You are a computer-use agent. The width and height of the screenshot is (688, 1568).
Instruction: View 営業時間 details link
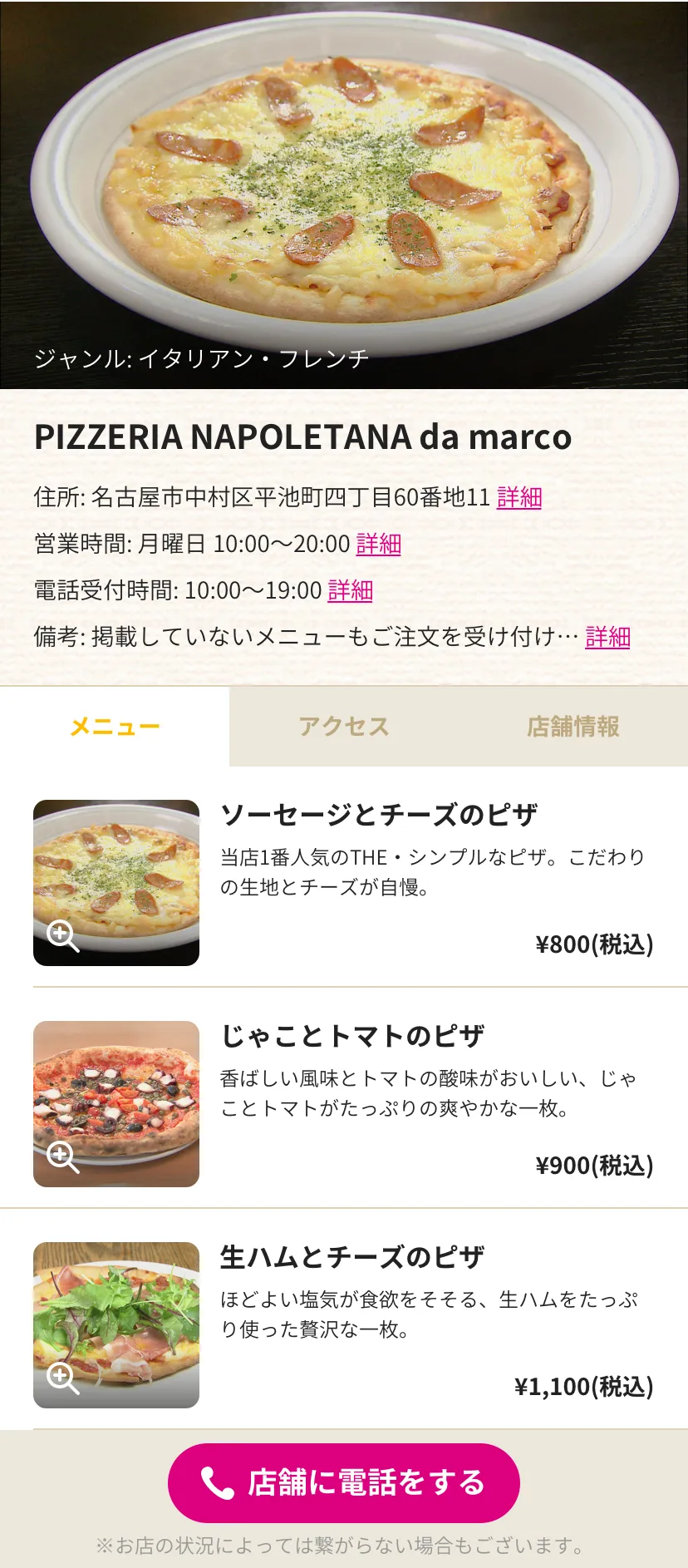pos(379,544)
